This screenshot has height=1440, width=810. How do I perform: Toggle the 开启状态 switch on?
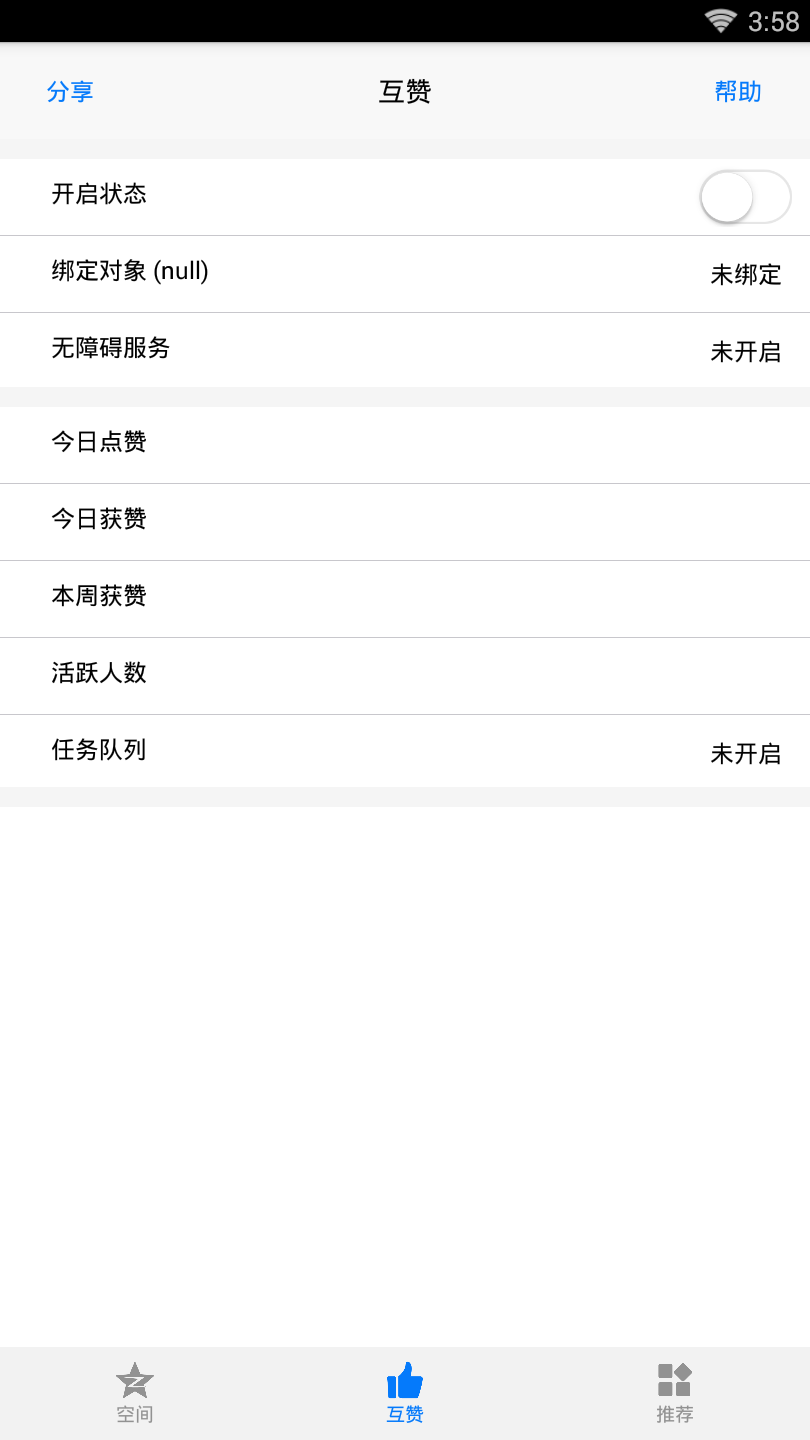point(744,197)
